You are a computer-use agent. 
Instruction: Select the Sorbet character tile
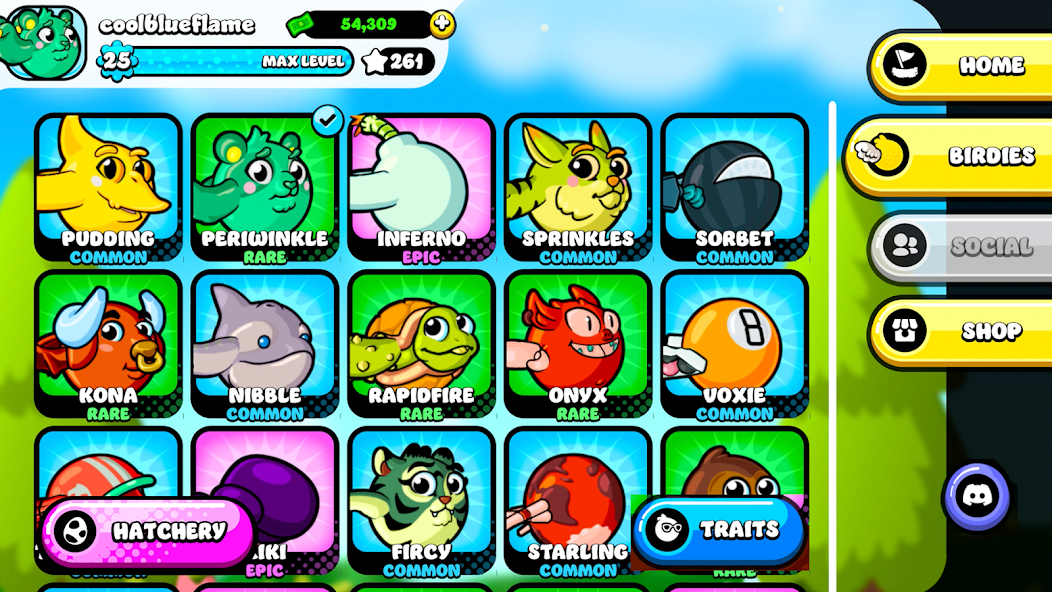tap(734, 185)
